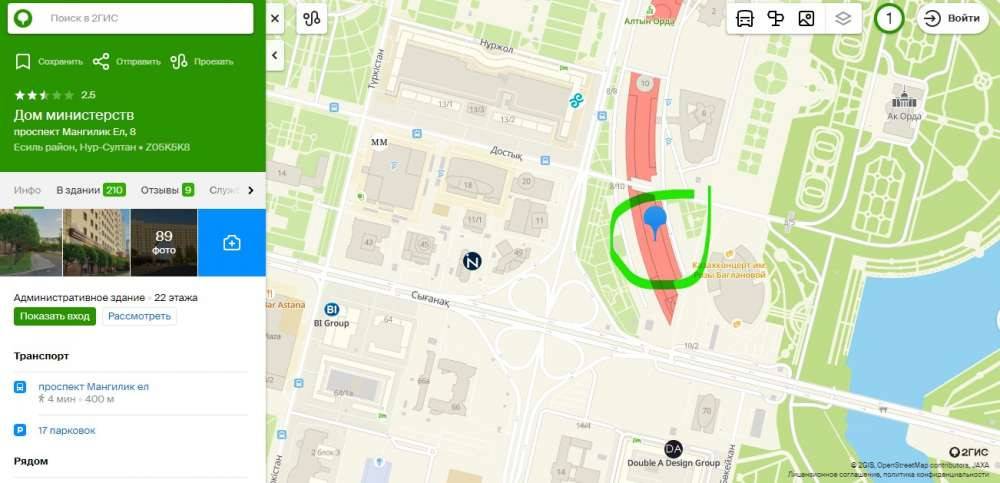
Task: Tap the Рассмотреть button
Action: click(x=140, y=316)
